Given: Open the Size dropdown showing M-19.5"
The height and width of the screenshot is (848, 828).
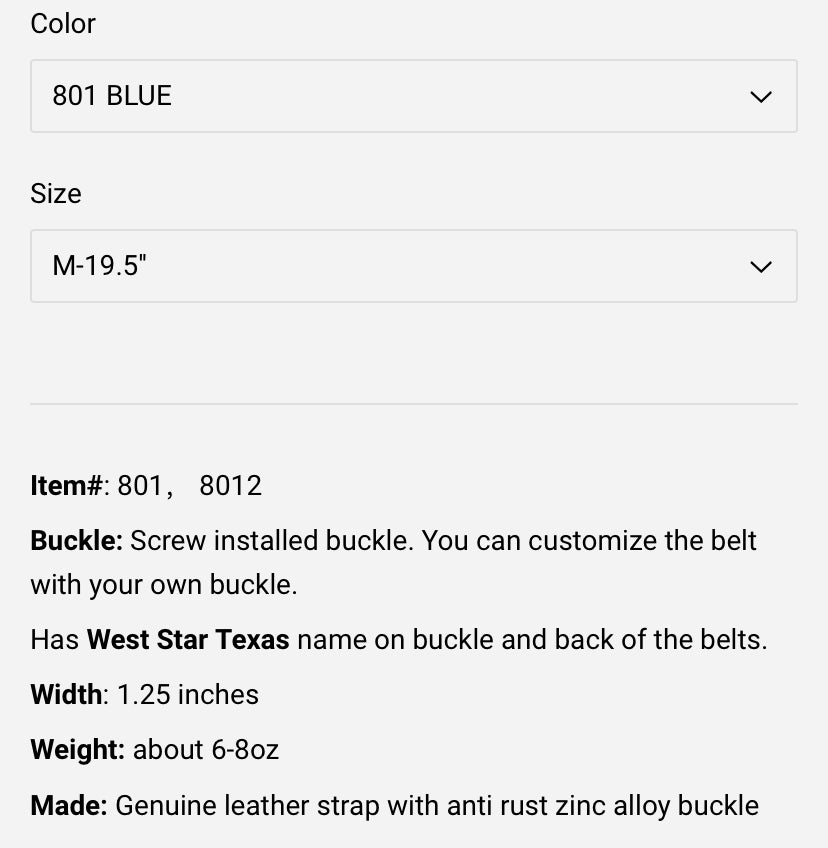Looking at the screenshot, I should pos(413,266).
